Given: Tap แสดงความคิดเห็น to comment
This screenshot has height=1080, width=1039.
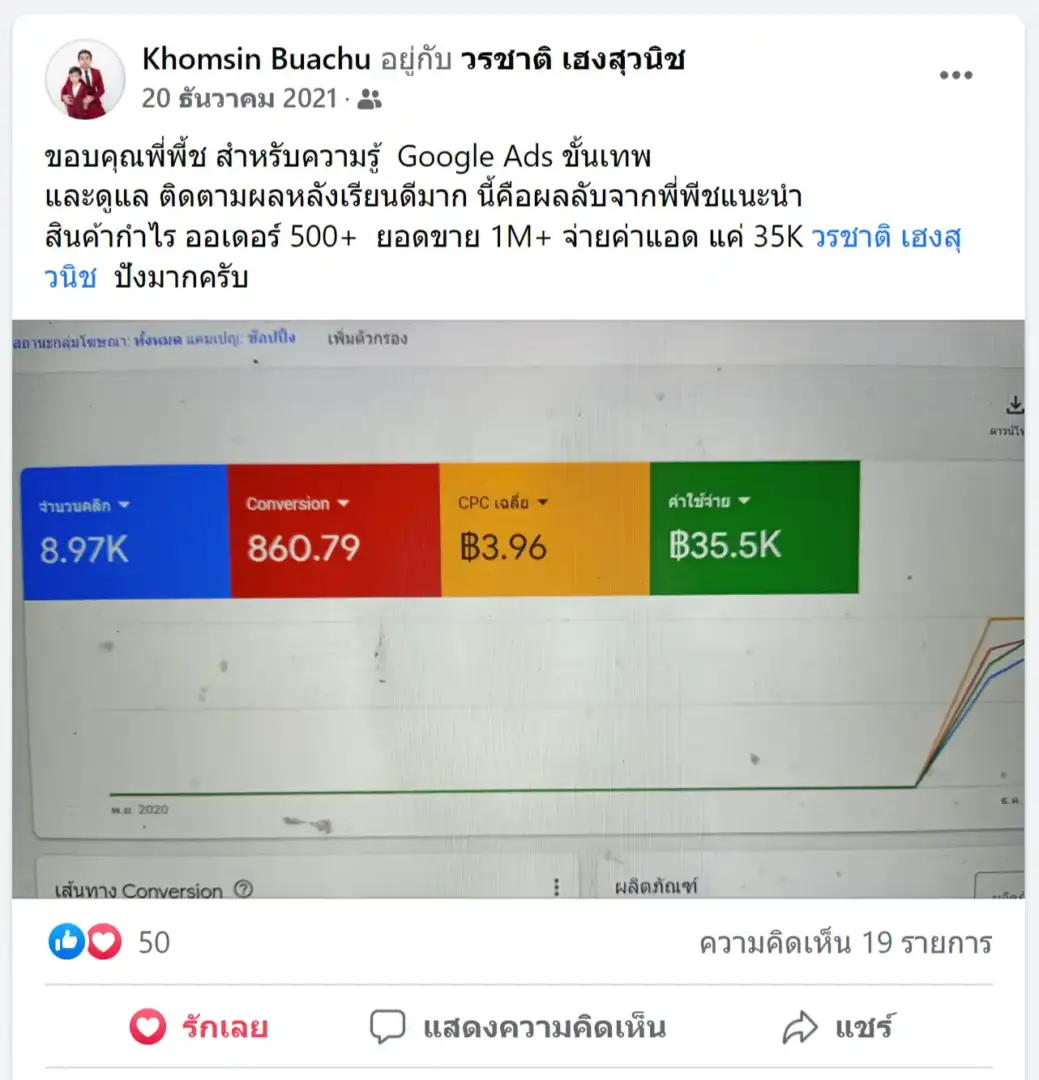Looking at the screenshot, I should (517, 1027).
